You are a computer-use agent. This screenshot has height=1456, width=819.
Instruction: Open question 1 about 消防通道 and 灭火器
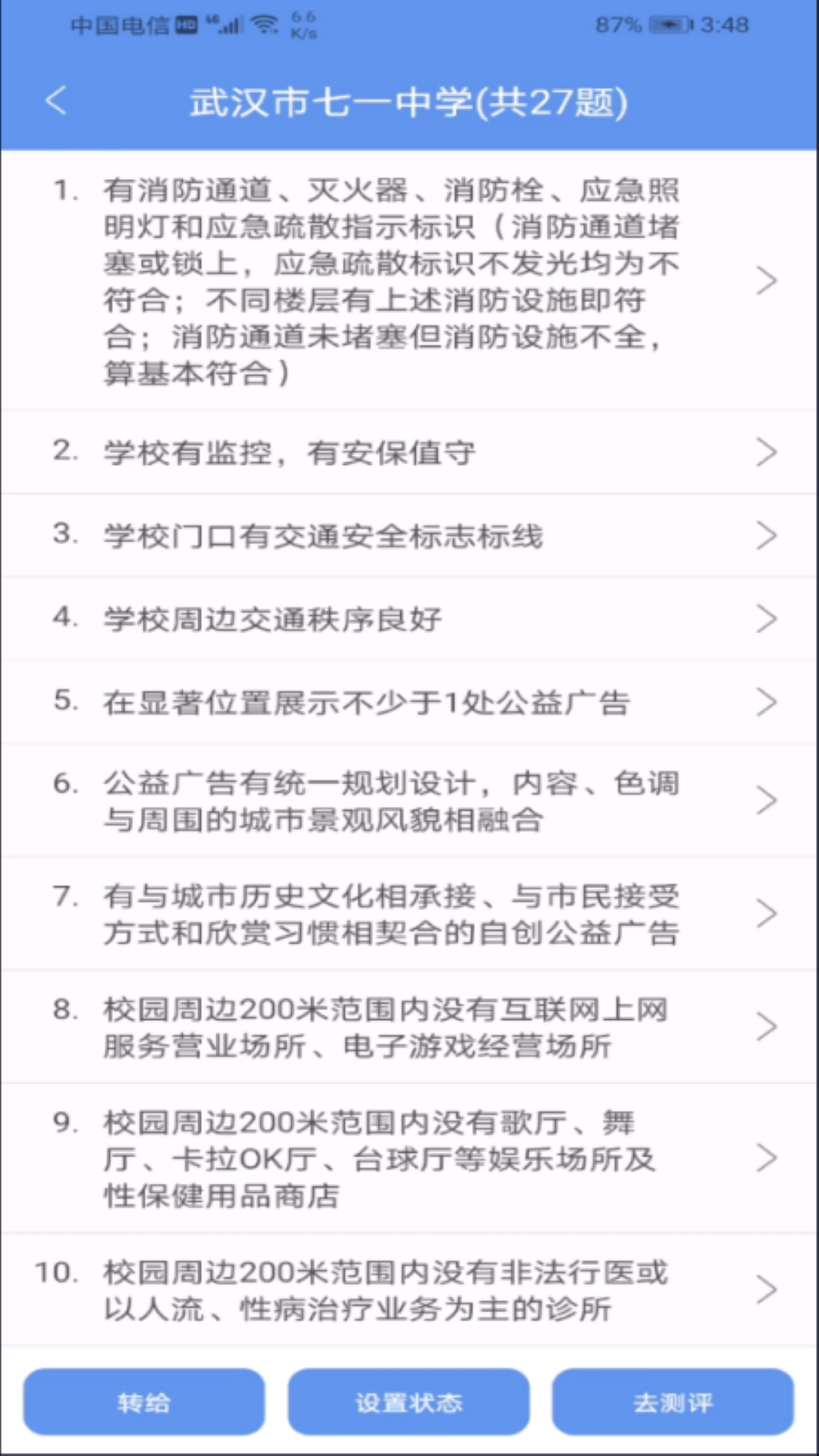409,281
